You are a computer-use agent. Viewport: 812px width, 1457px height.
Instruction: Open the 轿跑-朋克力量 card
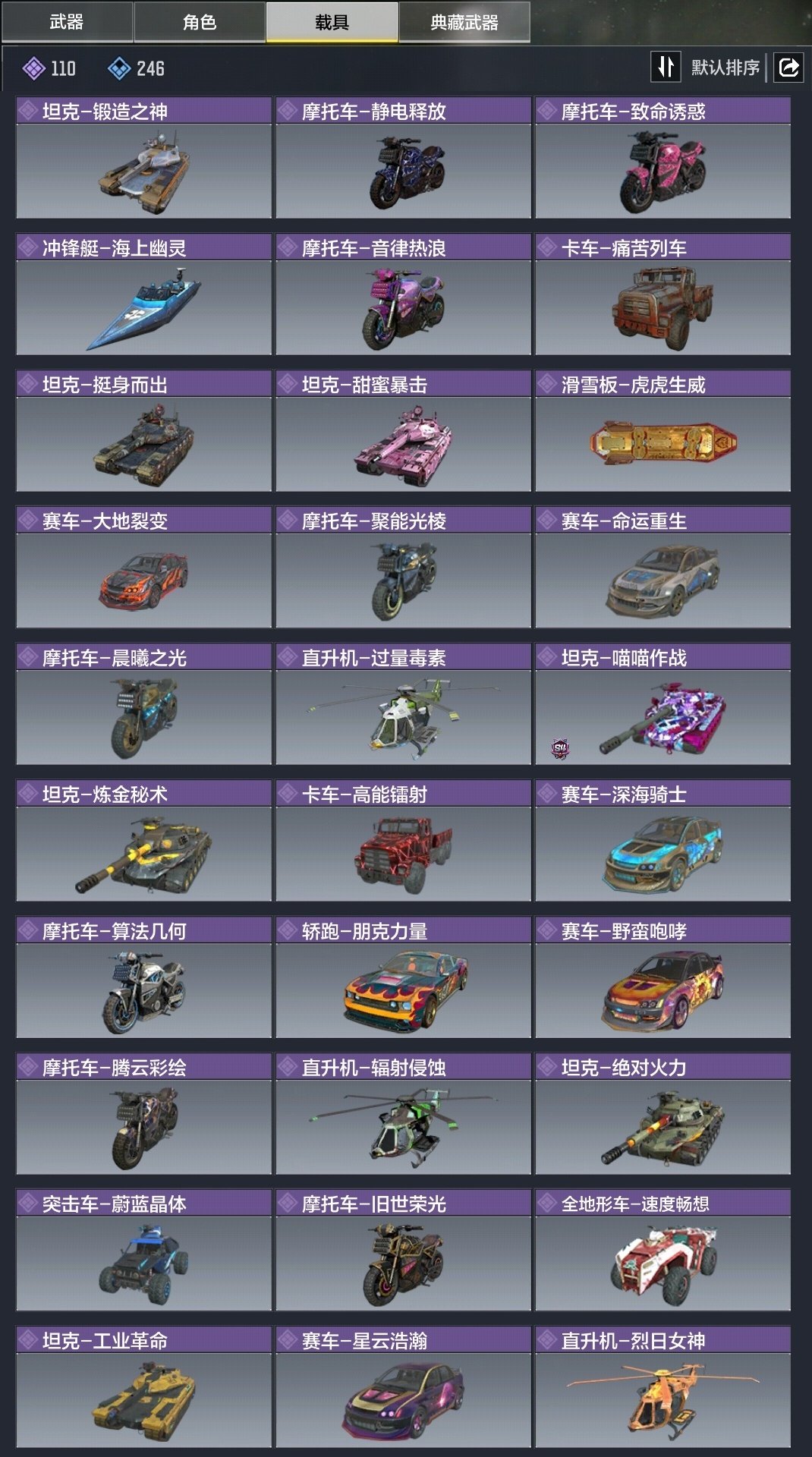click(403, 977)
